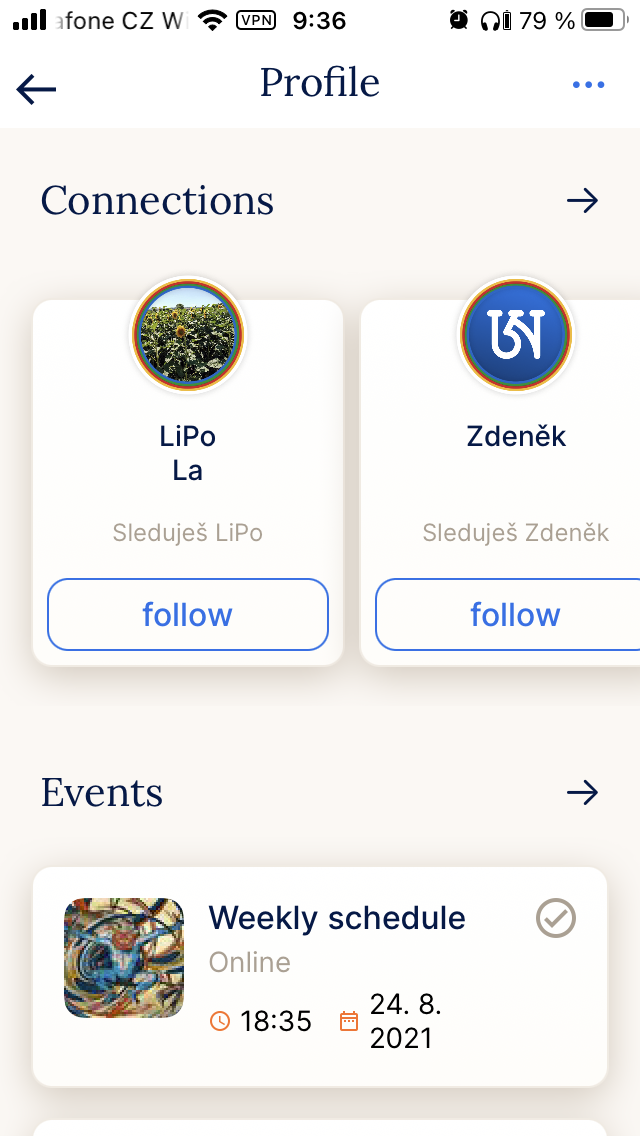
Task: Open the full Events list arrow
Action: click(582, 793)
